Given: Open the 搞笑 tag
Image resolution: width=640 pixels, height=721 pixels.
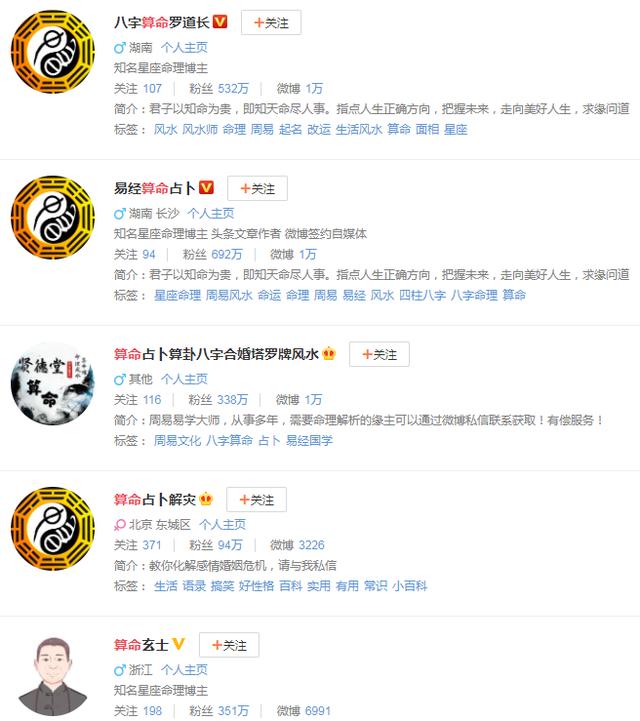Looking at the screenshot, I should coord(223,586).
